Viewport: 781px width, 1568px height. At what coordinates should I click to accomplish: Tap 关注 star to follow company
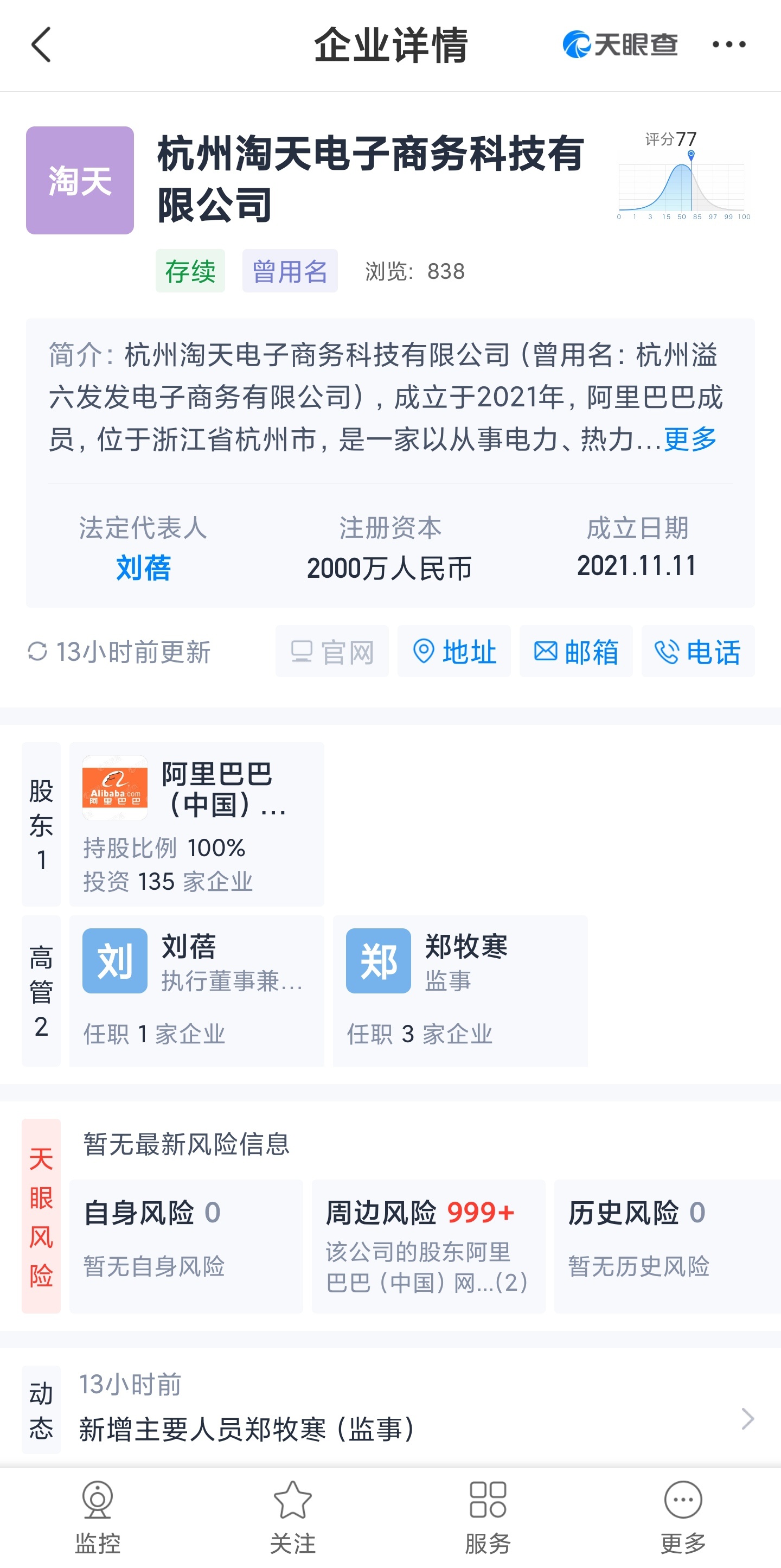click(x=292, y=1517)
